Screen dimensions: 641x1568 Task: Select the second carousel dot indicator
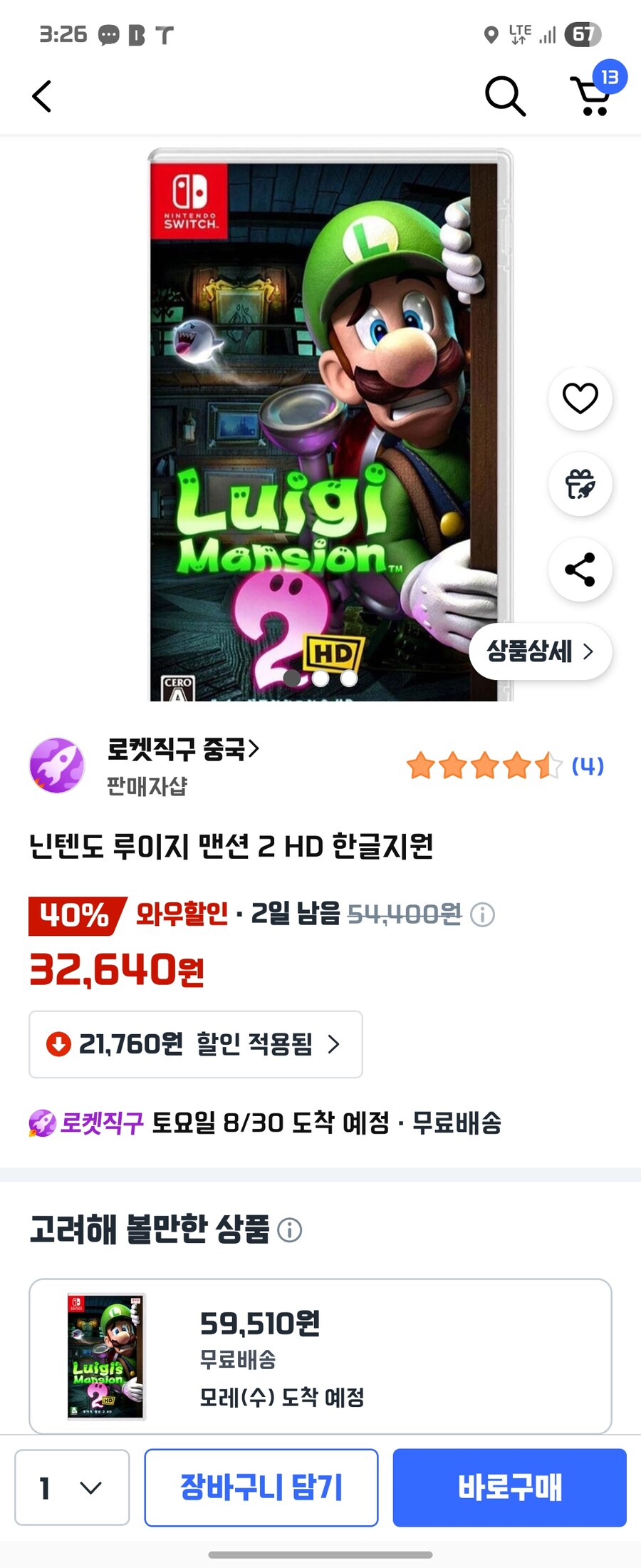320,679
